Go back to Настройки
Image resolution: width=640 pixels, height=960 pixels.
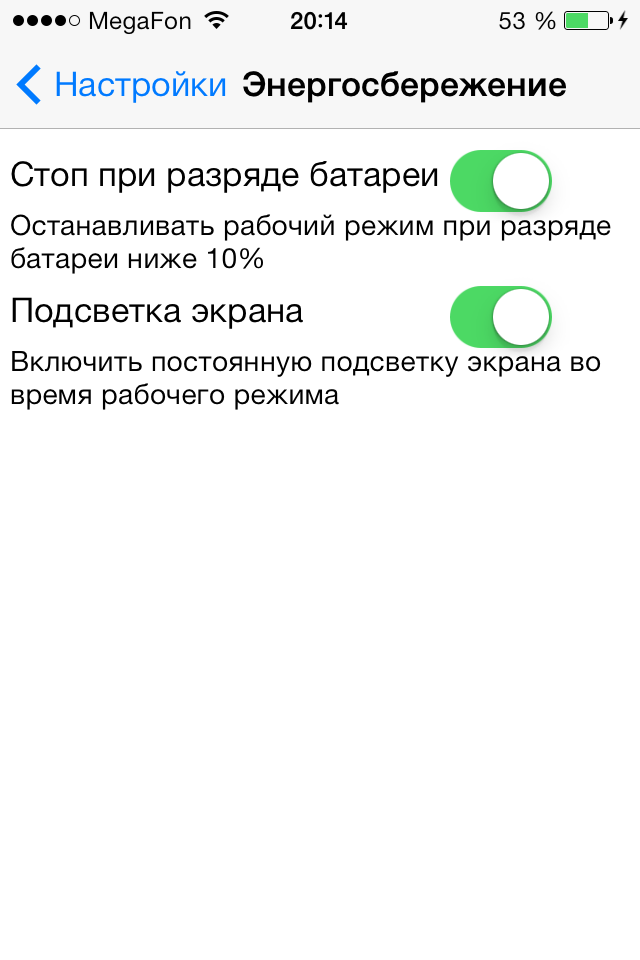pyautogui.click(x=122, y=85)
